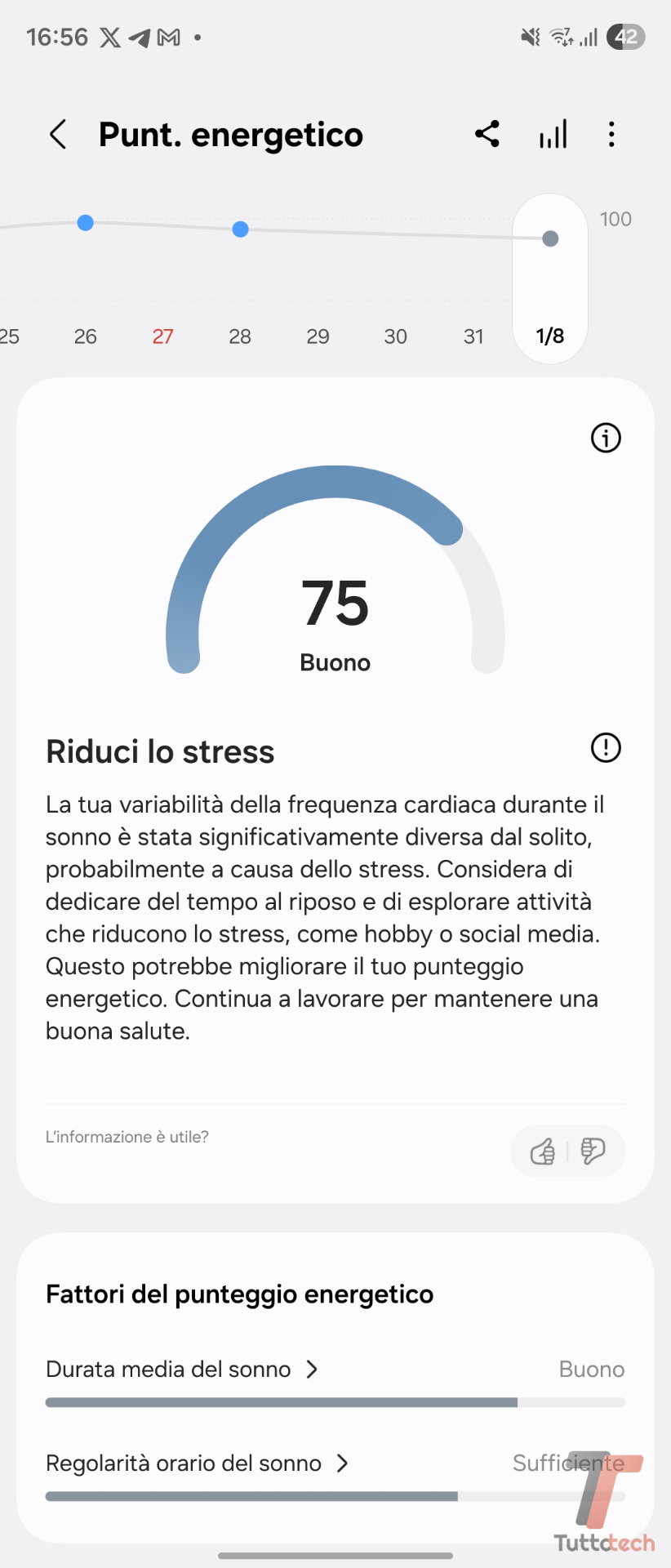This screenshot has width=671, height=1568.
Task: Open Regolarità orario del sonno details
Action: [x=197, y=1463]
